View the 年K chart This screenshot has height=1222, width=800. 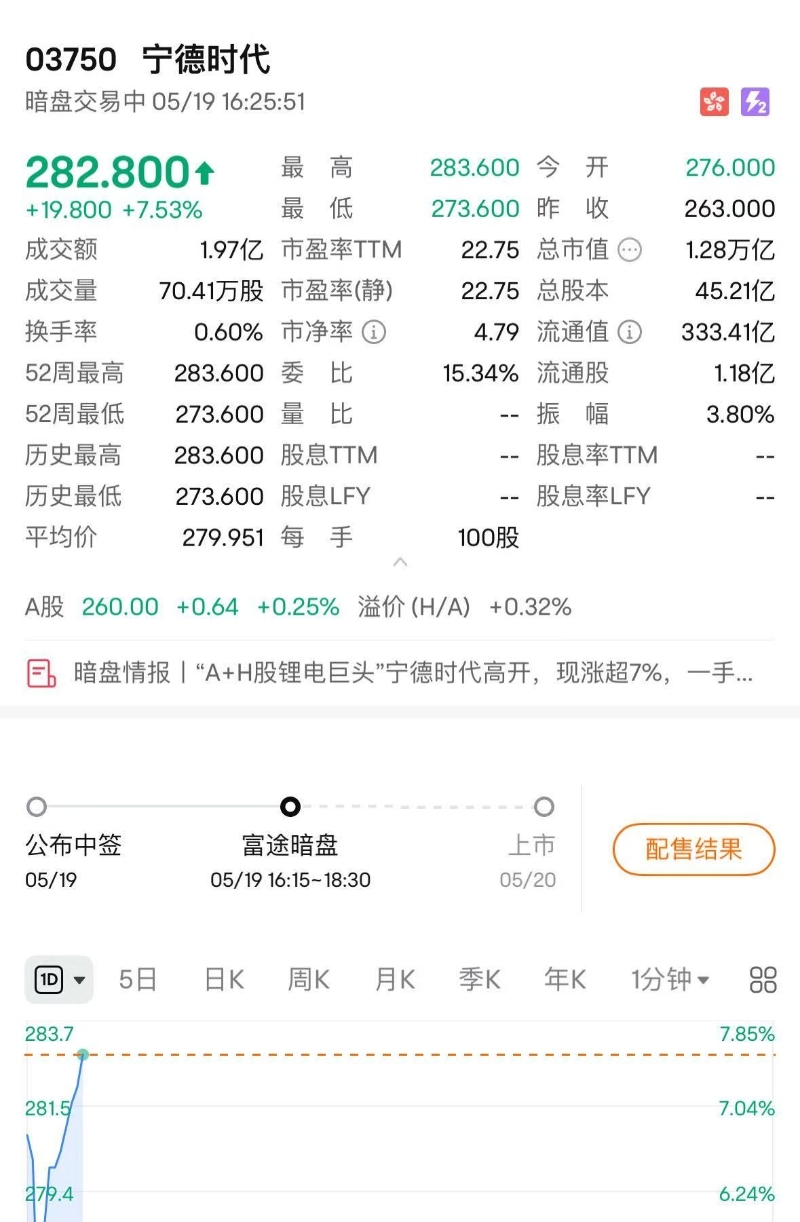pos(564,979)
